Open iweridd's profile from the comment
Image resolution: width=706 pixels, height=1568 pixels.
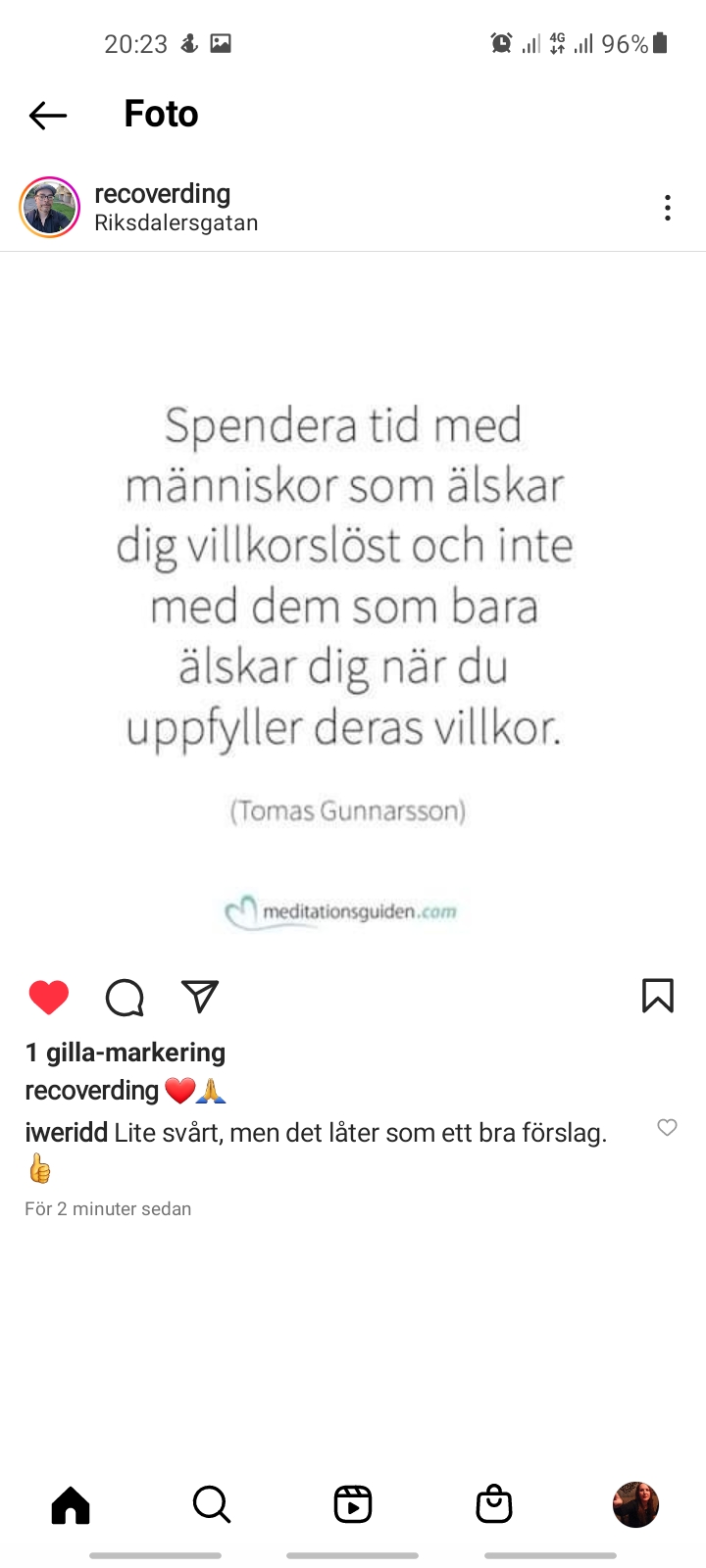click(x=66, y=1133)
